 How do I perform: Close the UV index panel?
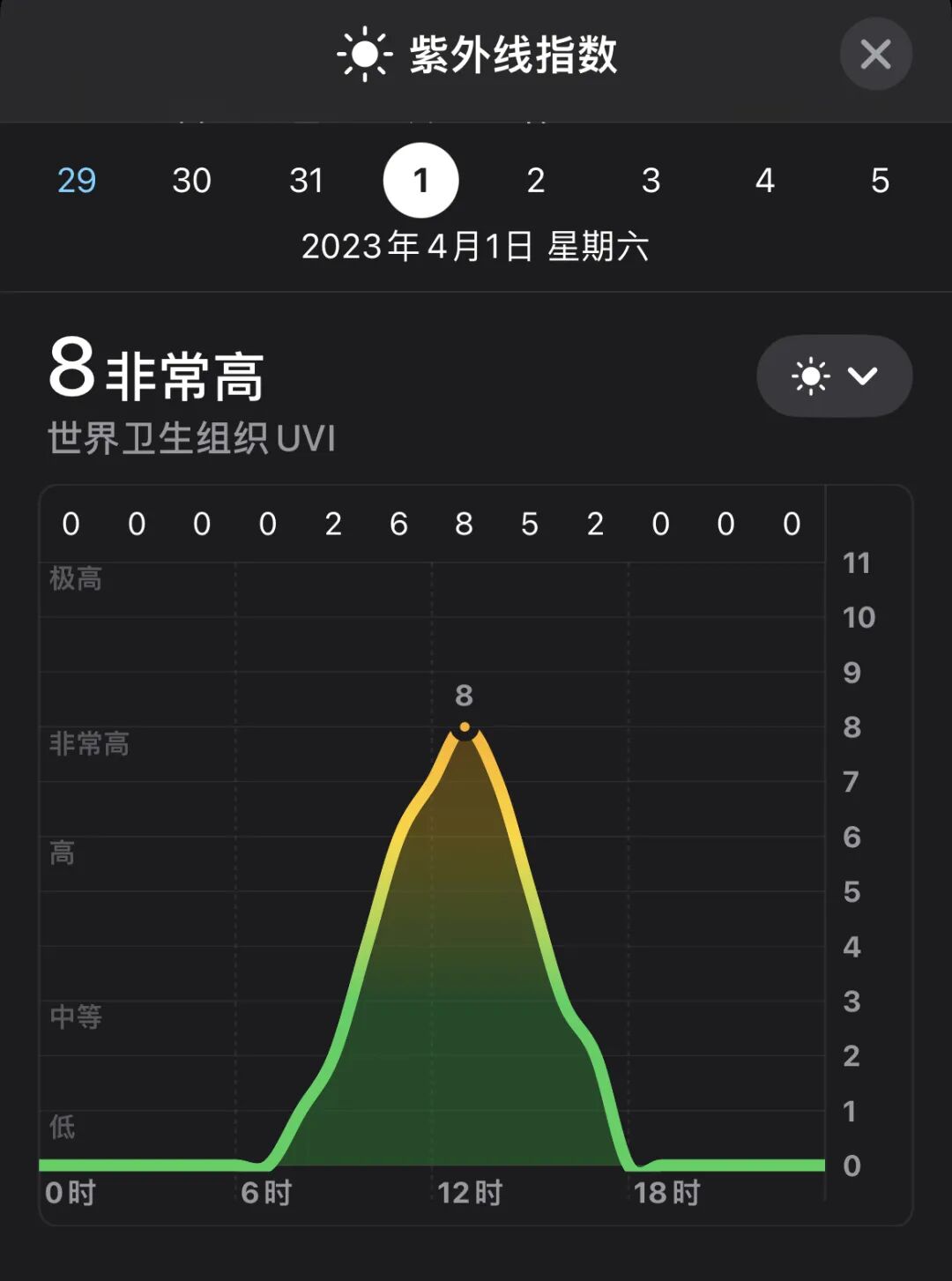pos(875,55)
